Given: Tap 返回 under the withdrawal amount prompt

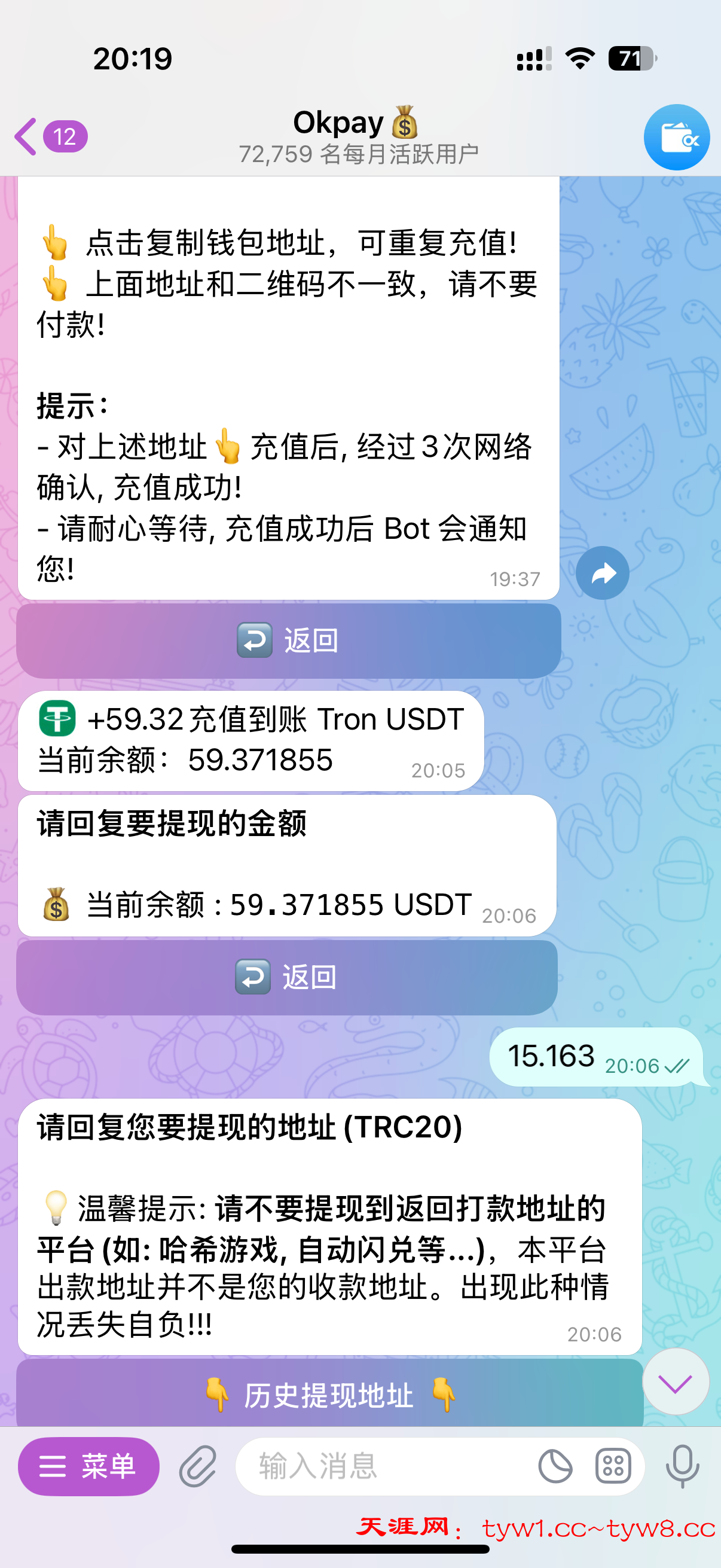Looking at the screenshot, I should pyautogui.click(x=286, y=977).
